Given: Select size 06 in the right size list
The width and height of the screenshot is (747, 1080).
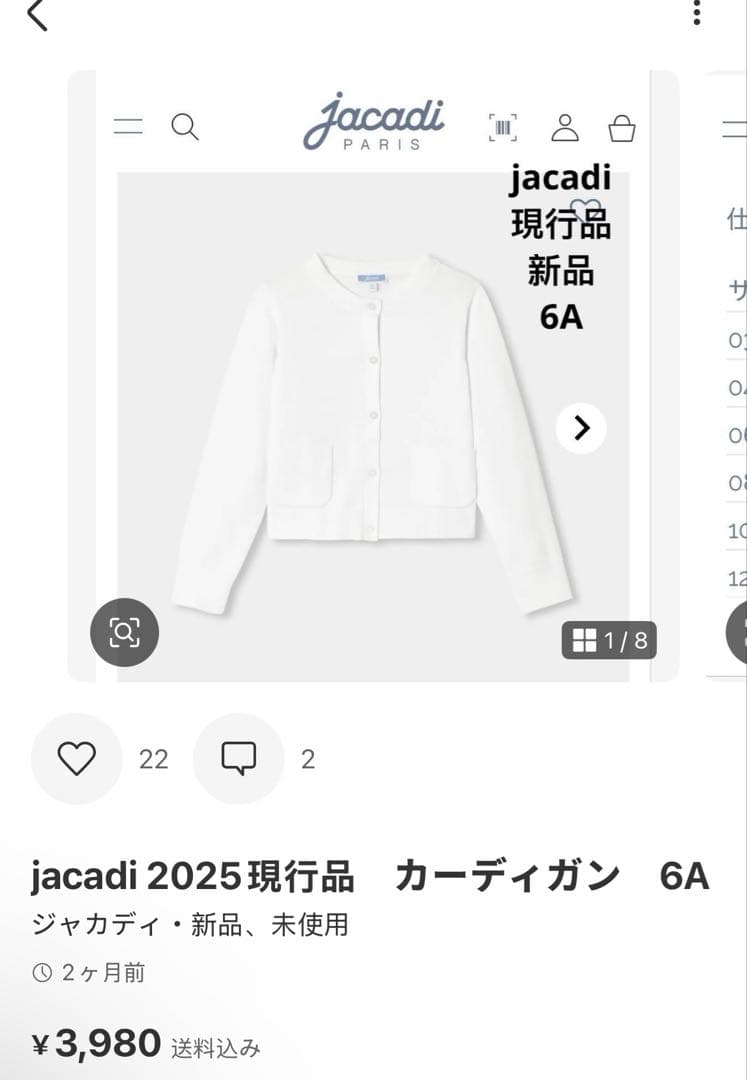Looking at the screenshot, I should point(735,434).
